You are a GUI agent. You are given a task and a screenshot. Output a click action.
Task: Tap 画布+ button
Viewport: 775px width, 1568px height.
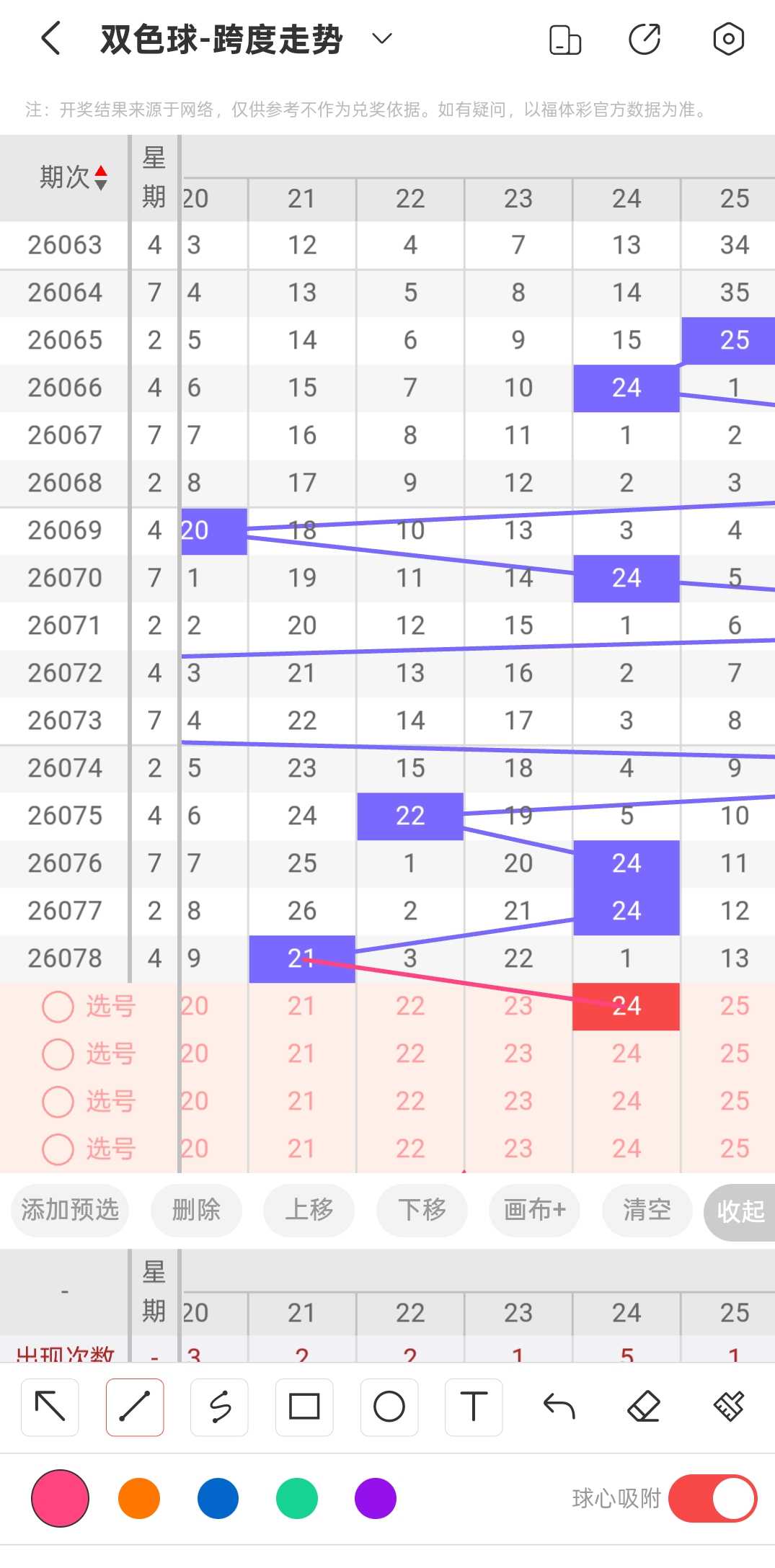[x=534, y=1210]
